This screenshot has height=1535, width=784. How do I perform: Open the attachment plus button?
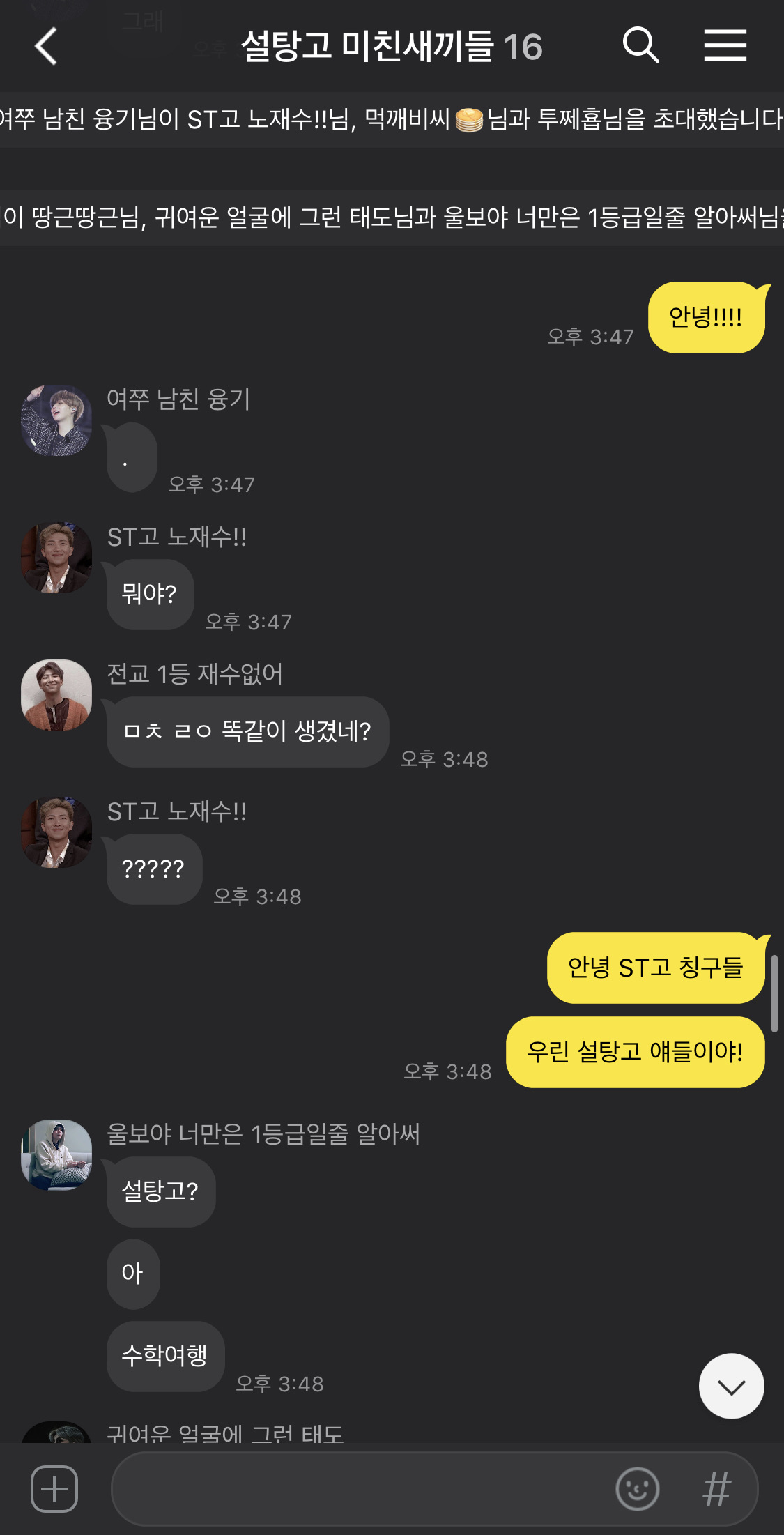(x=54, y=1489)
